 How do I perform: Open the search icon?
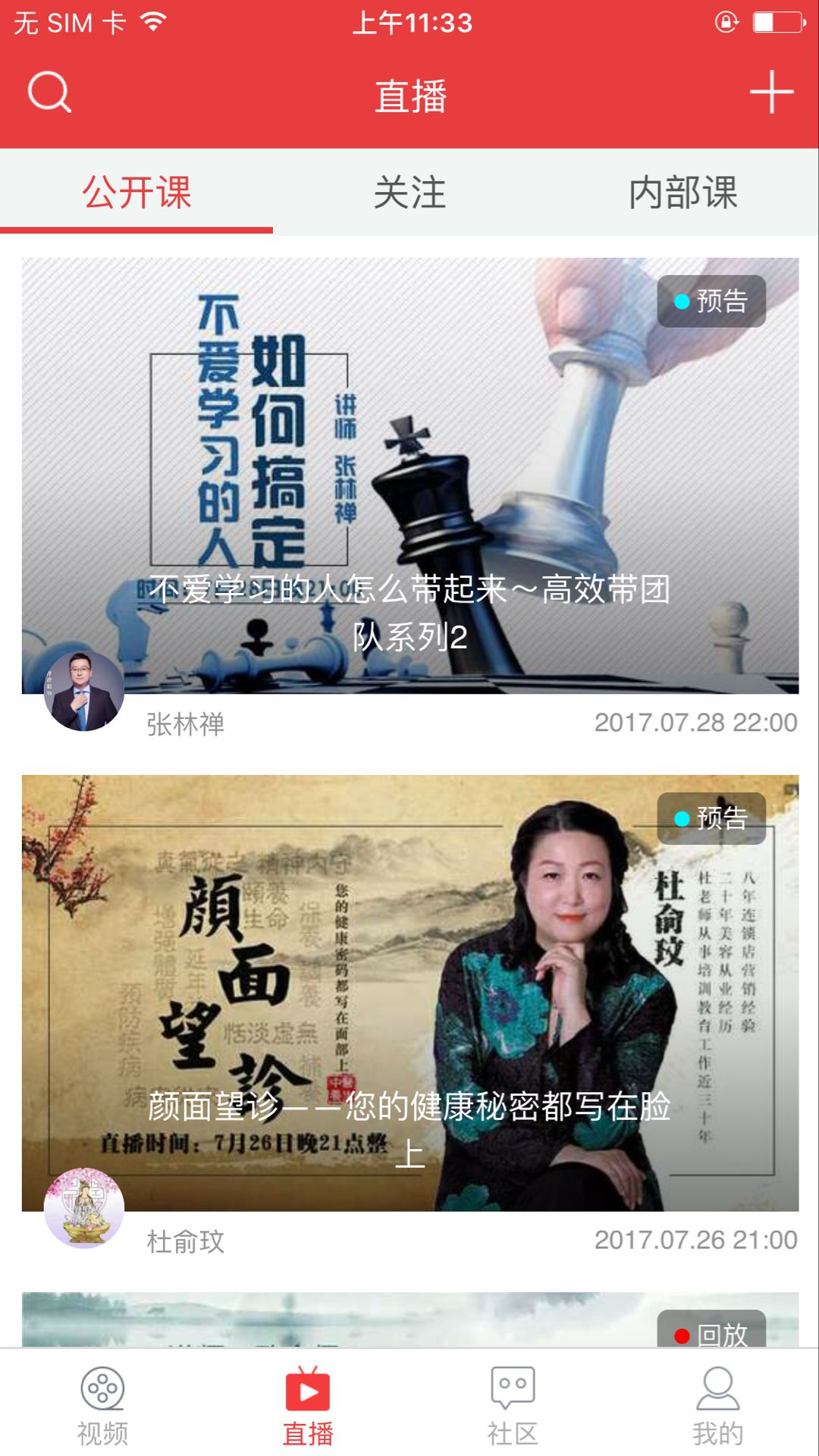48,93
